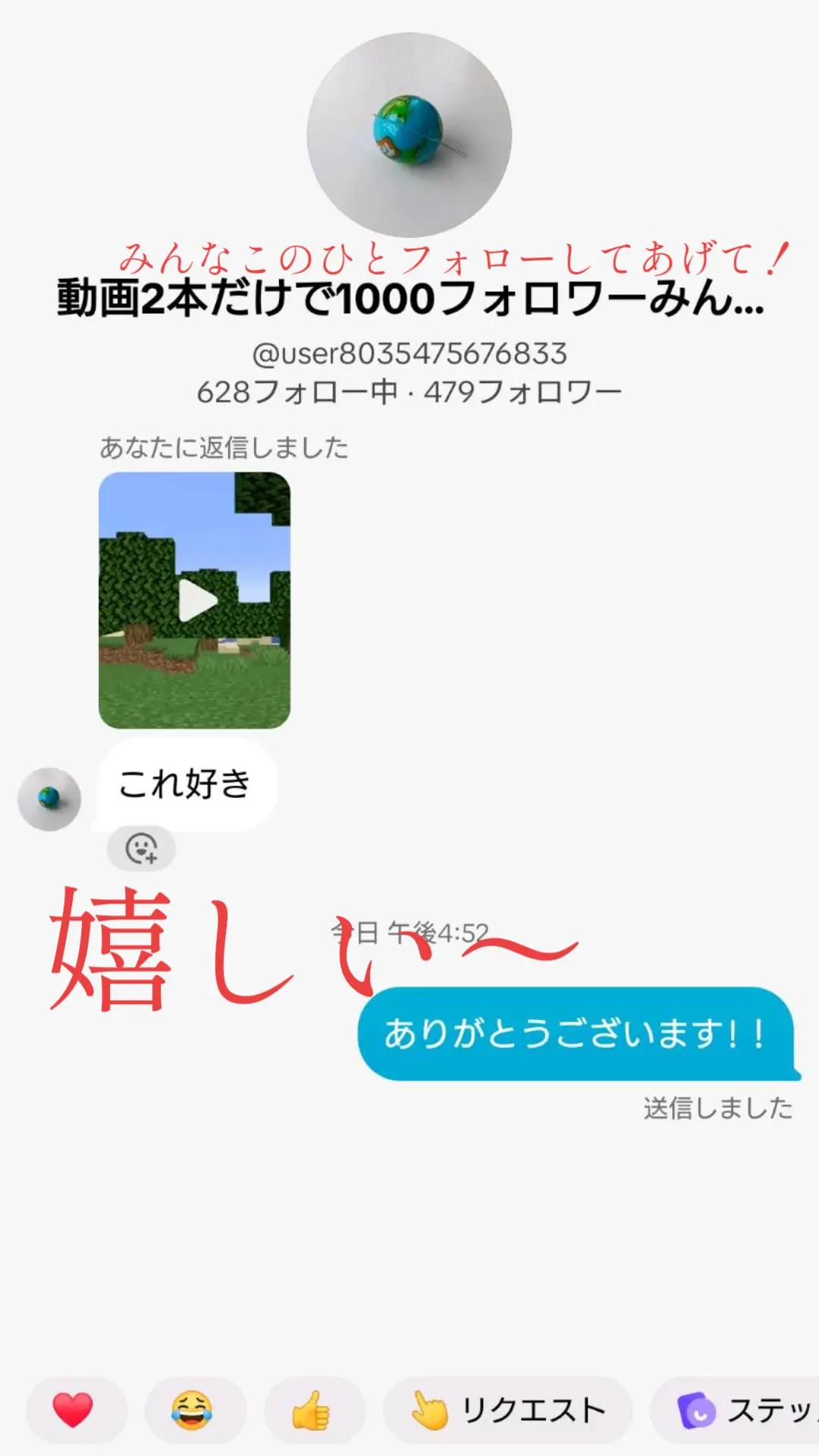
Task: Play the Minecraft video reply
Action: click(x=195, y=600)
